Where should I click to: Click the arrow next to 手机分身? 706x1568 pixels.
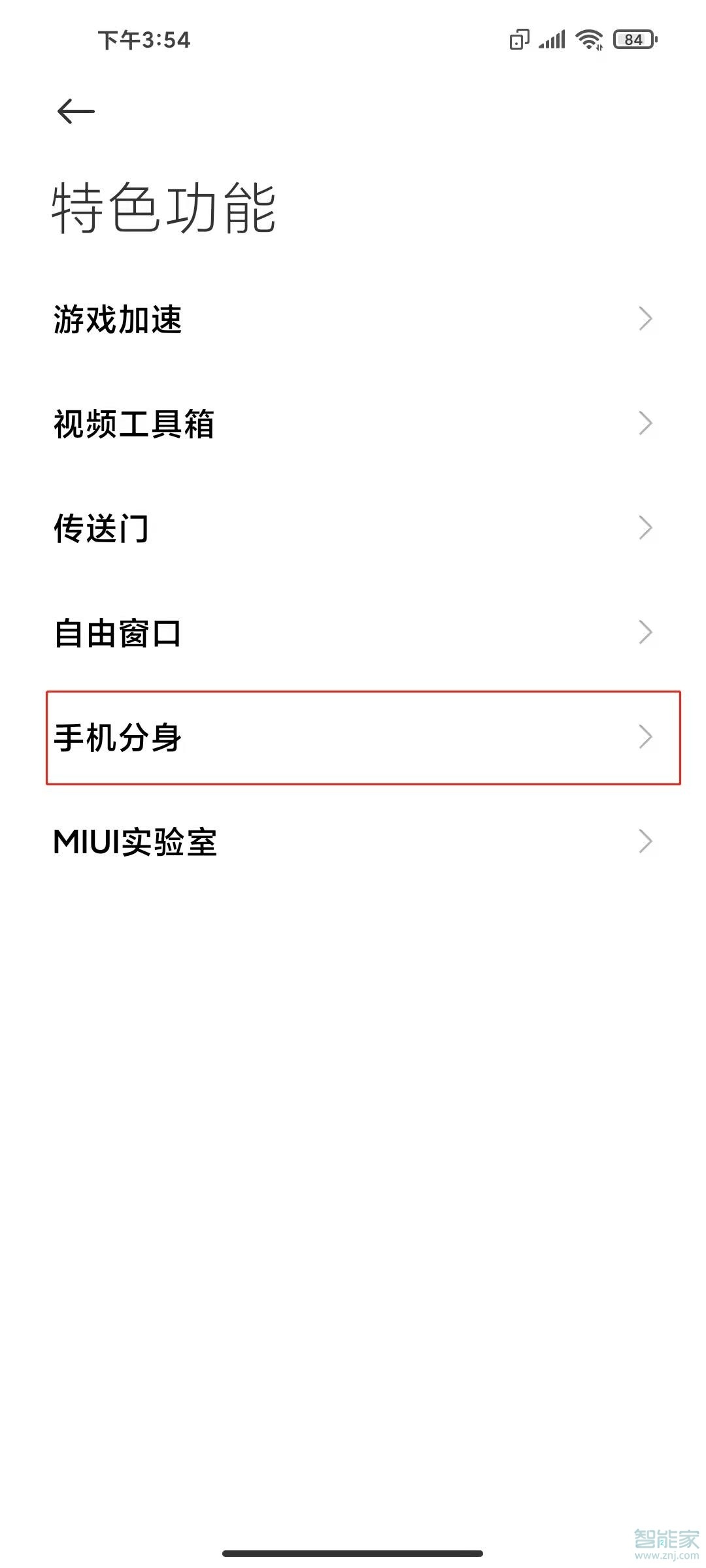coord(646,738)
